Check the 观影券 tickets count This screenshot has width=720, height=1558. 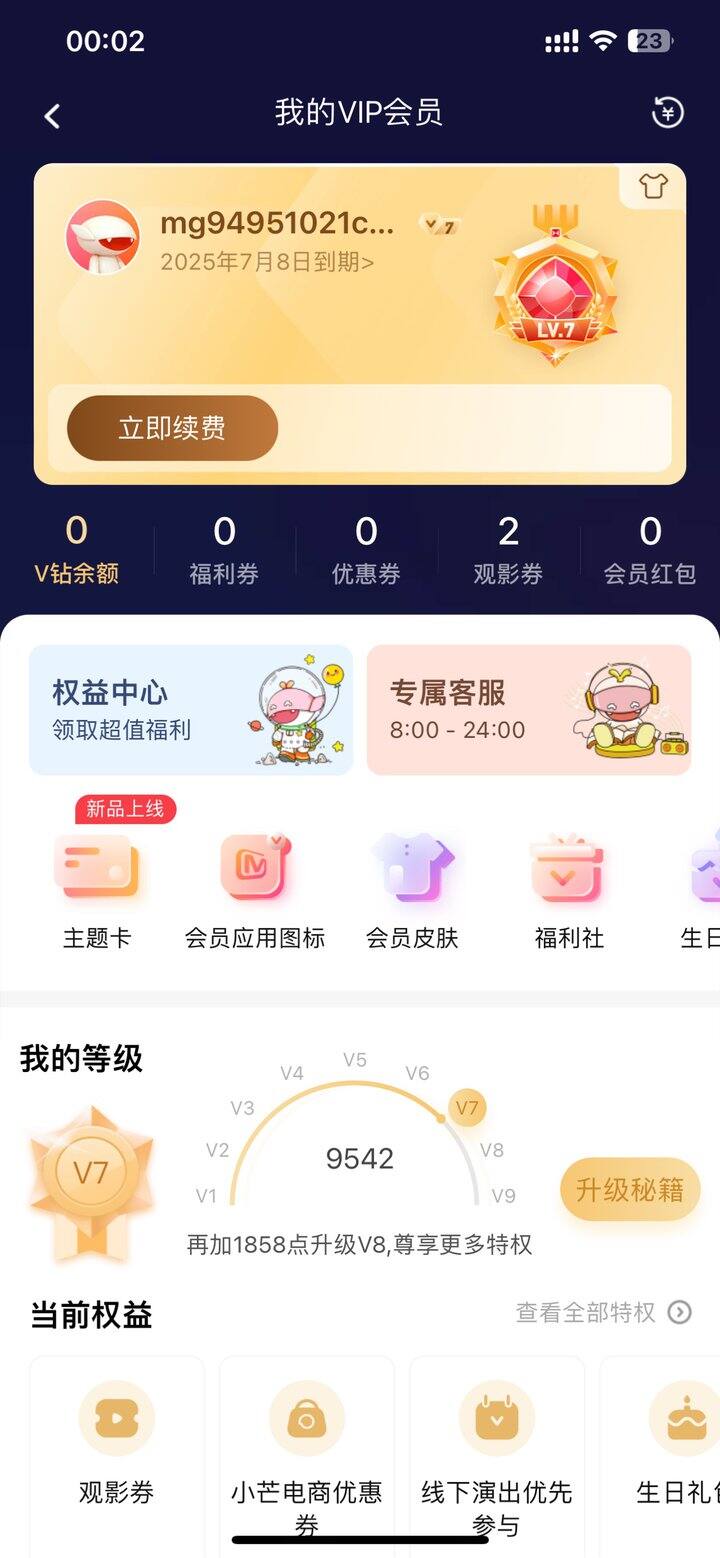pyautogui.click(x=508, y=550)
